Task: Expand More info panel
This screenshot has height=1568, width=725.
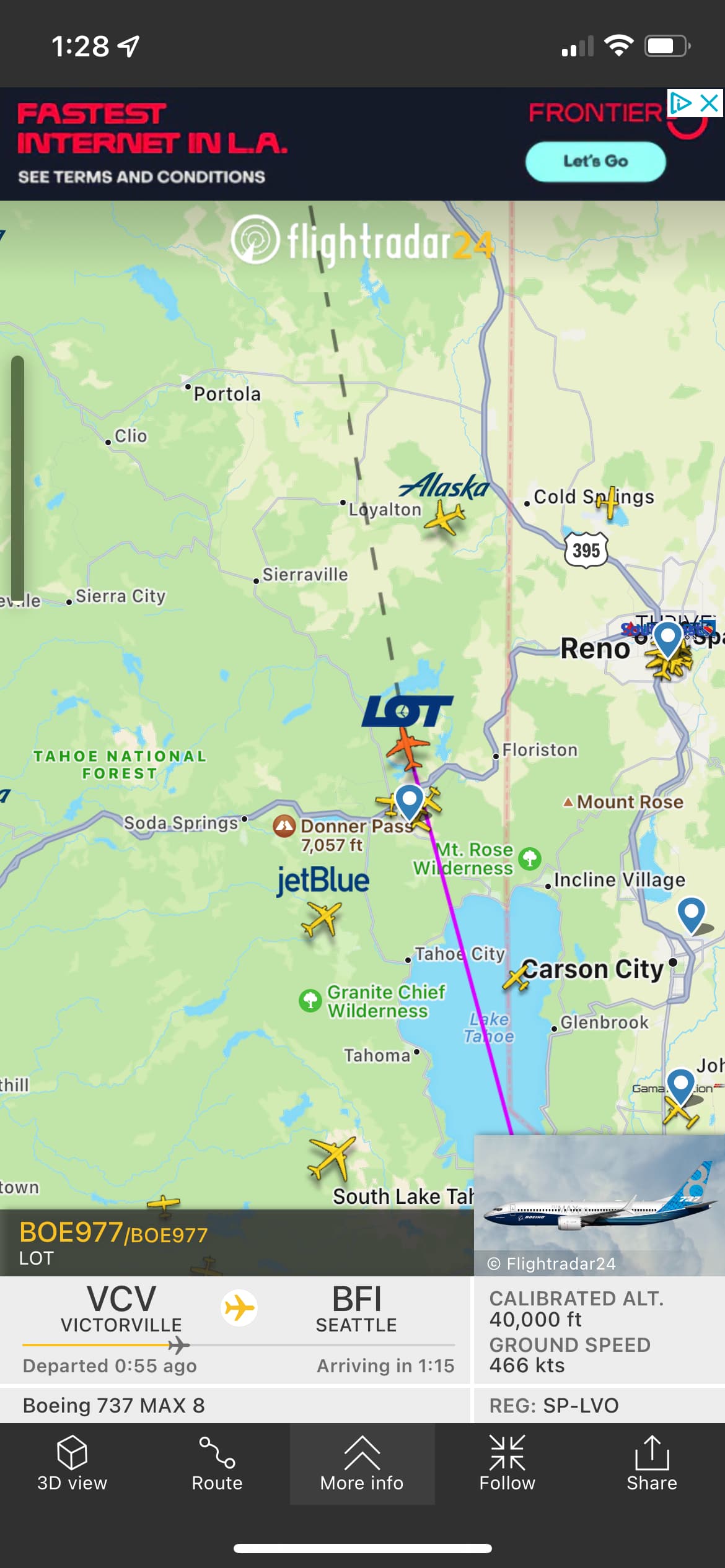Action: point(362,1464)
